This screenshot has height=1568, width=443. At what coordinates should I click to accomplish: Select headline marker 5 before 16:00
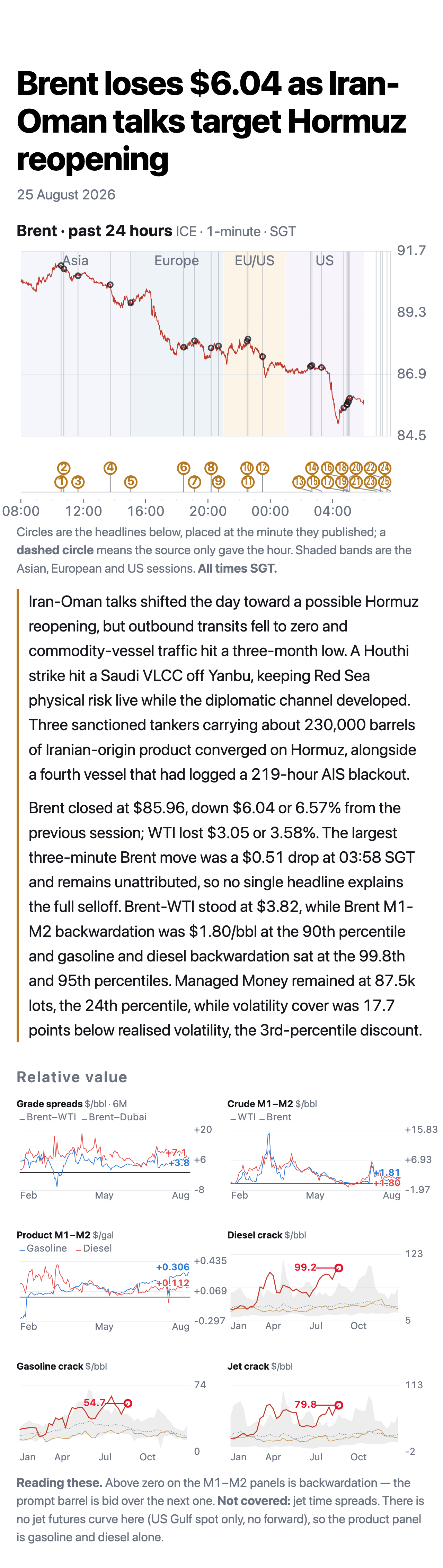130,482
